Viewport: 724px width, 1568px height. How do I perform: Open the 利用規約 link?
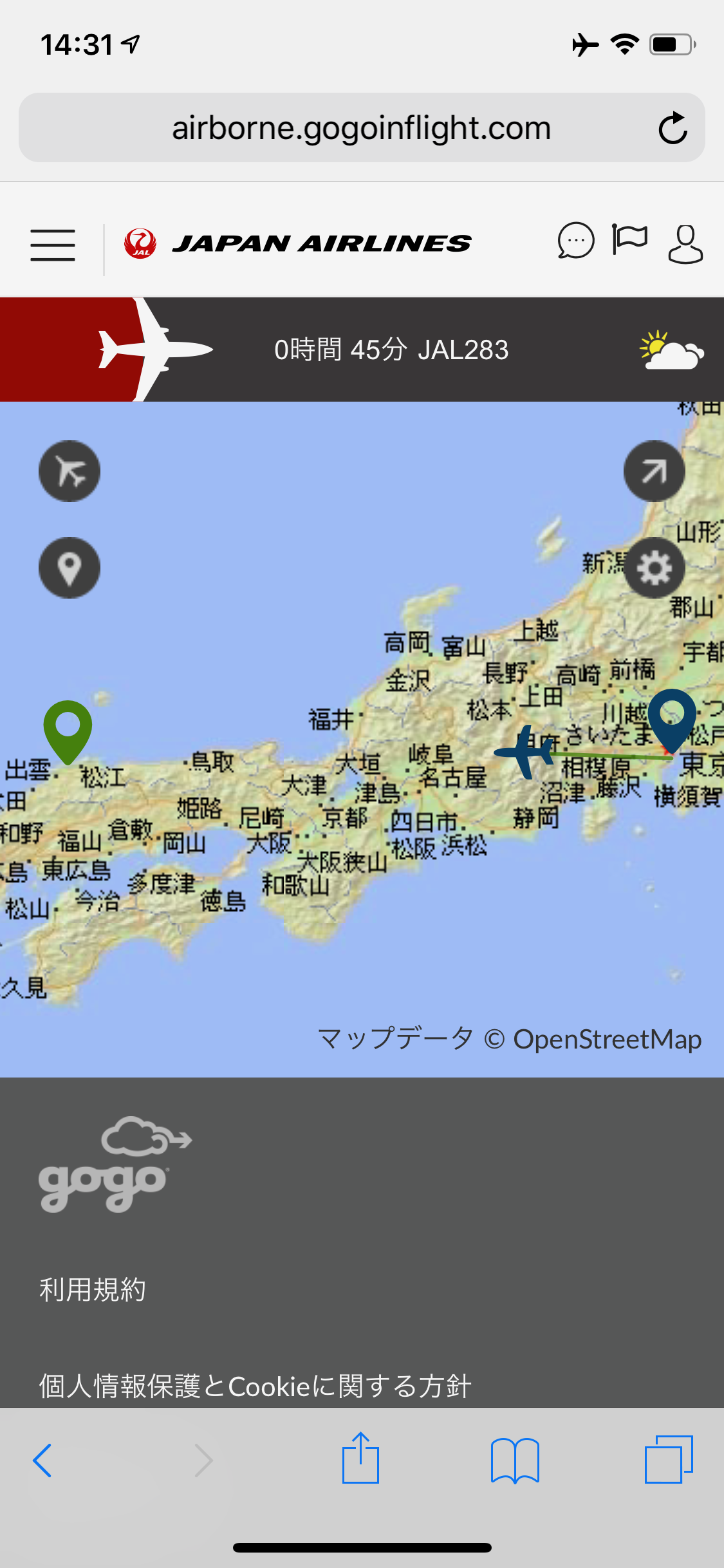(x=93, y=1290)
